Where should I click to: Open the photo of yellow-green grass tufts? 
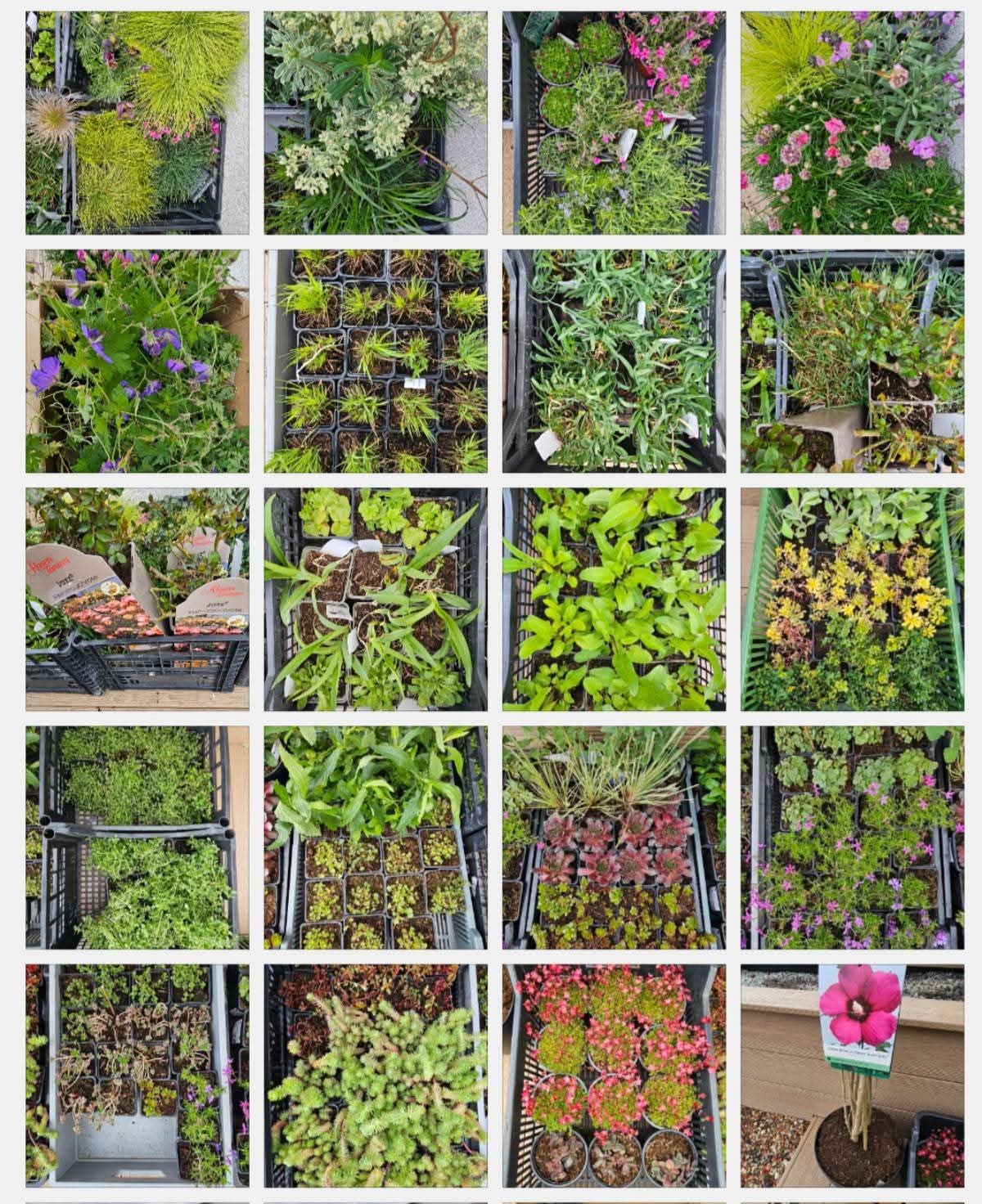pyautogui.click(x=137, y=123)
